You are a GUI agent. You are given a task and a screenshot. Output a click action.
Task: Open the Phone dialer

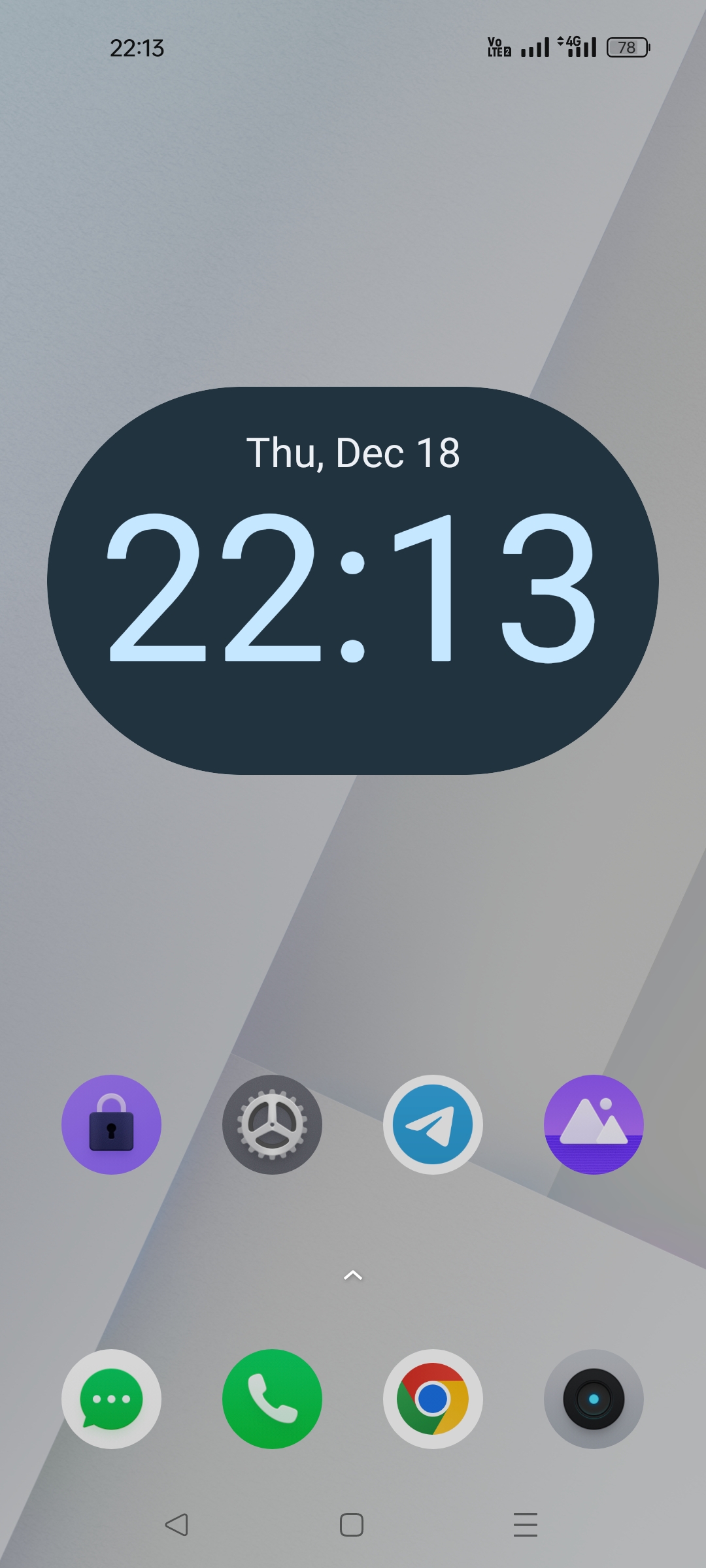[x=272, y=1399]
